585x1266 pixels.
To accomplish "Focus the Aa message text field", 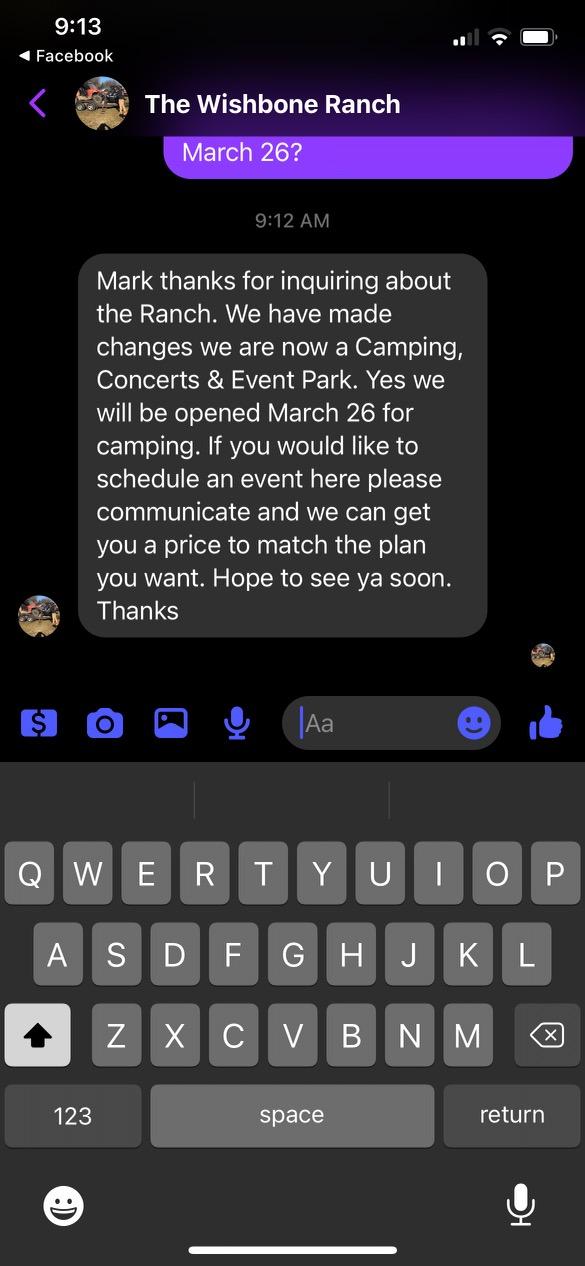I will click(375, 722).
